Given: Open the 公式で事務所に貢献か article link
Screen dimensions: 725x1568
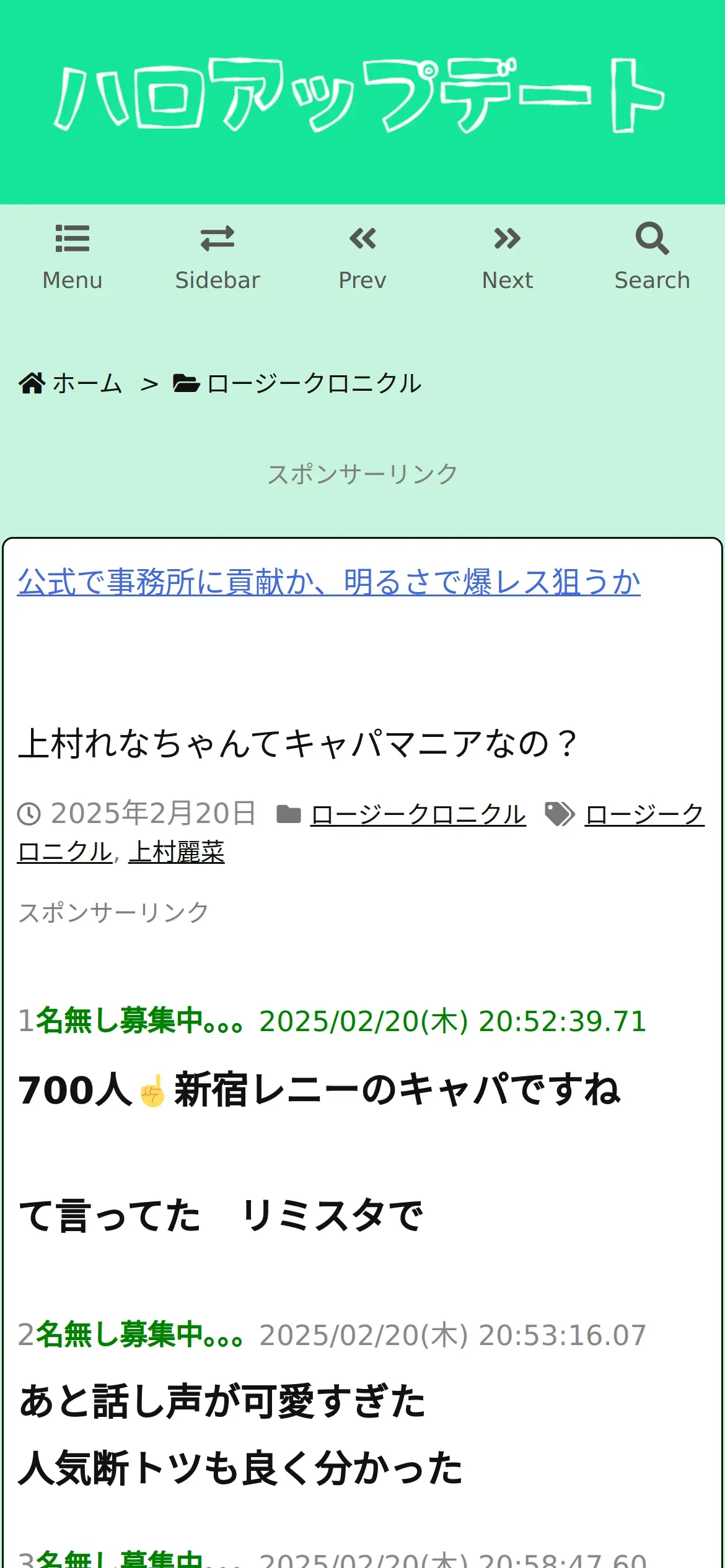Looking at the screenshot, I should (x=329, y=582).
